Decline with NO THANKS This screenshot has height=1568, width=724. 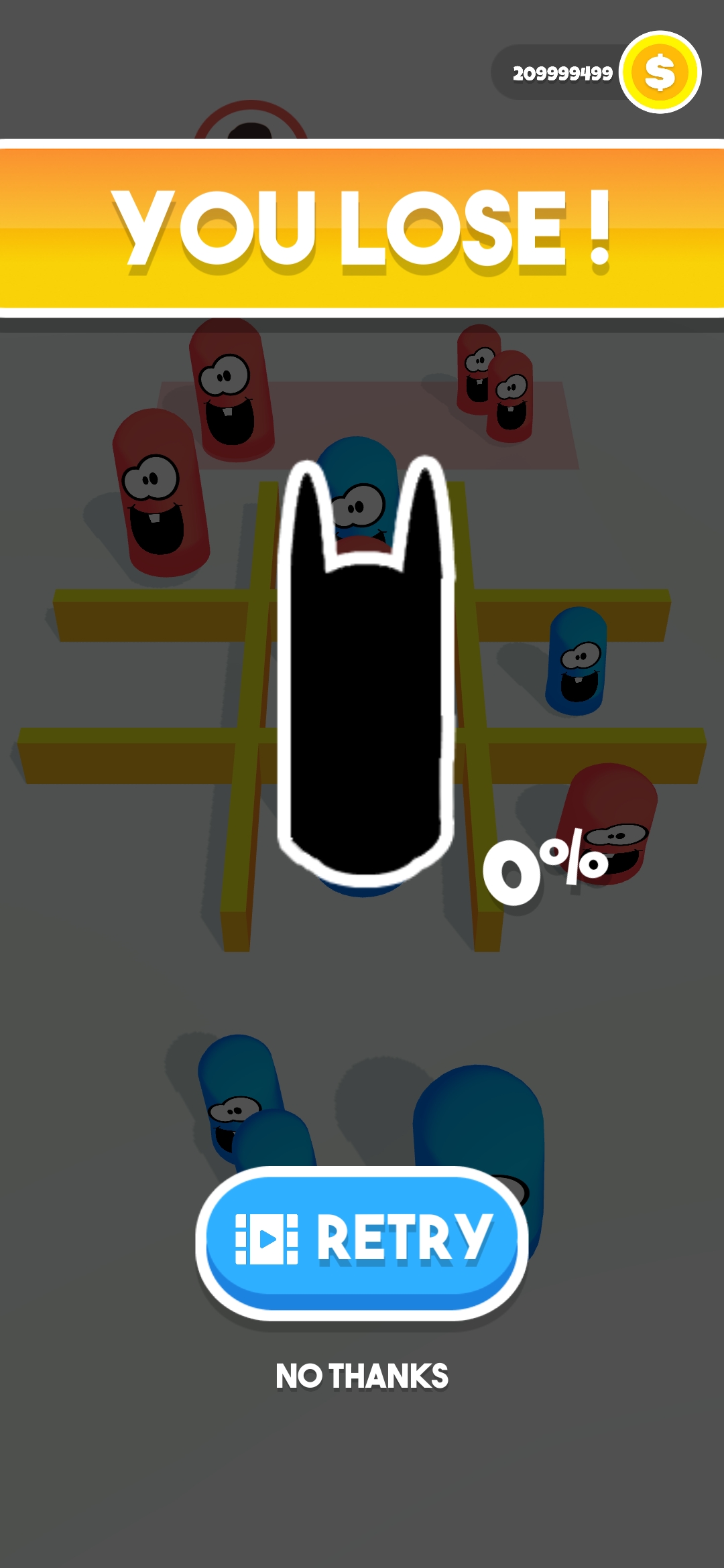tap(362, 1376)
